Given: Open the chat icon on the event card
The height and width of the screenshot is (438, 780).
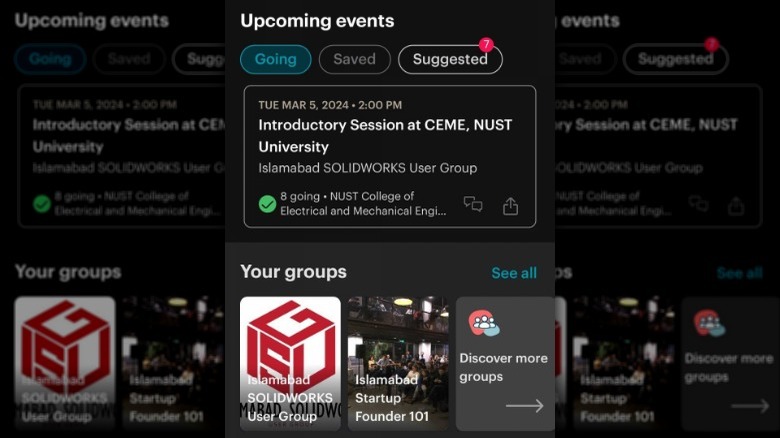Looking at the screenshot, I should 473,205.
